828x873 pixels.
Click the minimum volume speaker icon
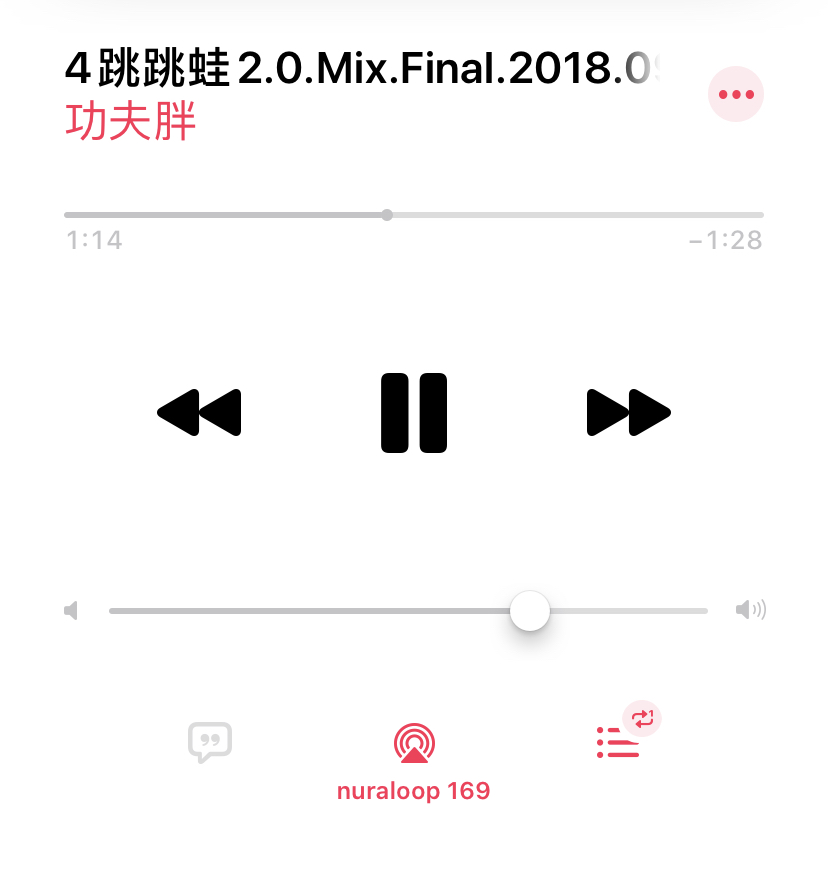(71, 610)
